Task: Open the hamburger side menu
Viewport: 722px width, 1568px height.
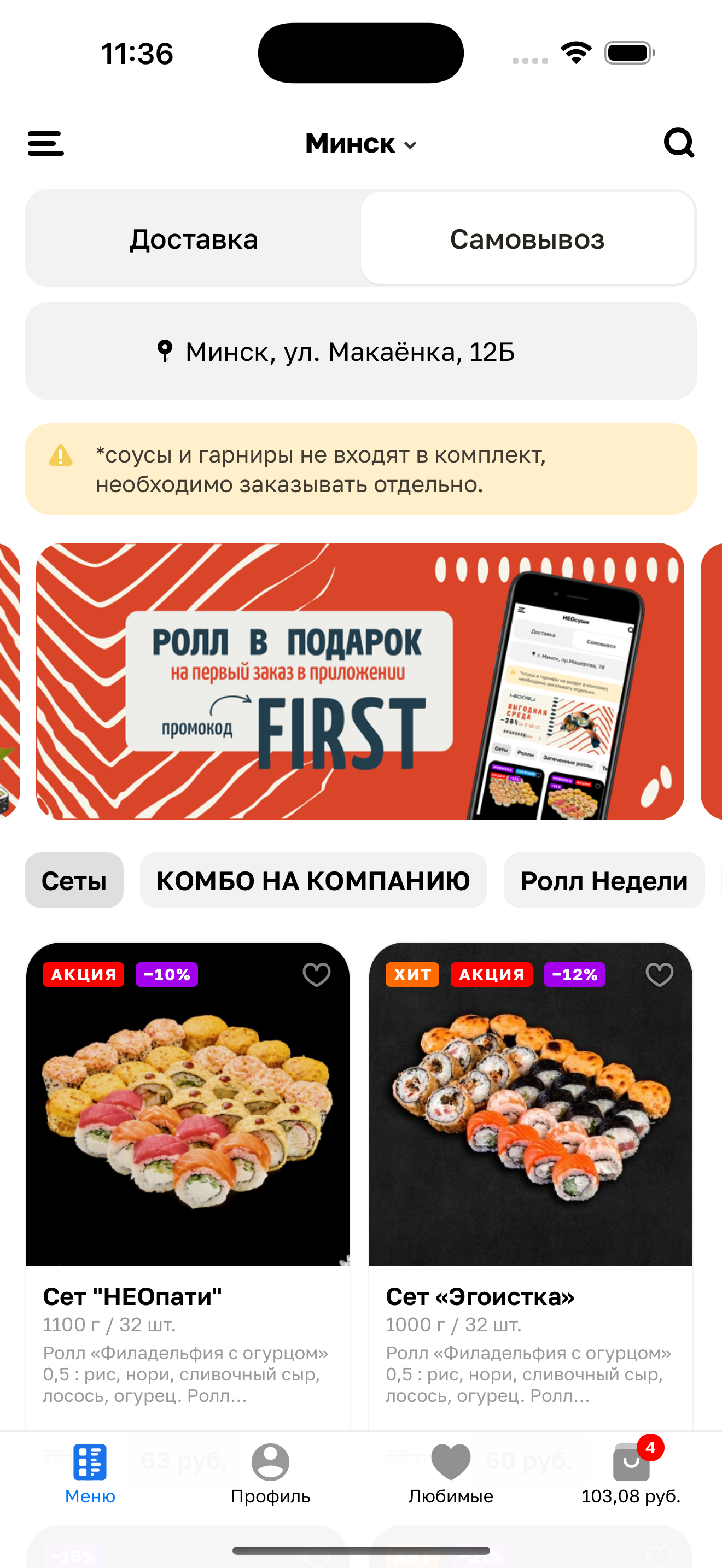Action: click(45, 144)
